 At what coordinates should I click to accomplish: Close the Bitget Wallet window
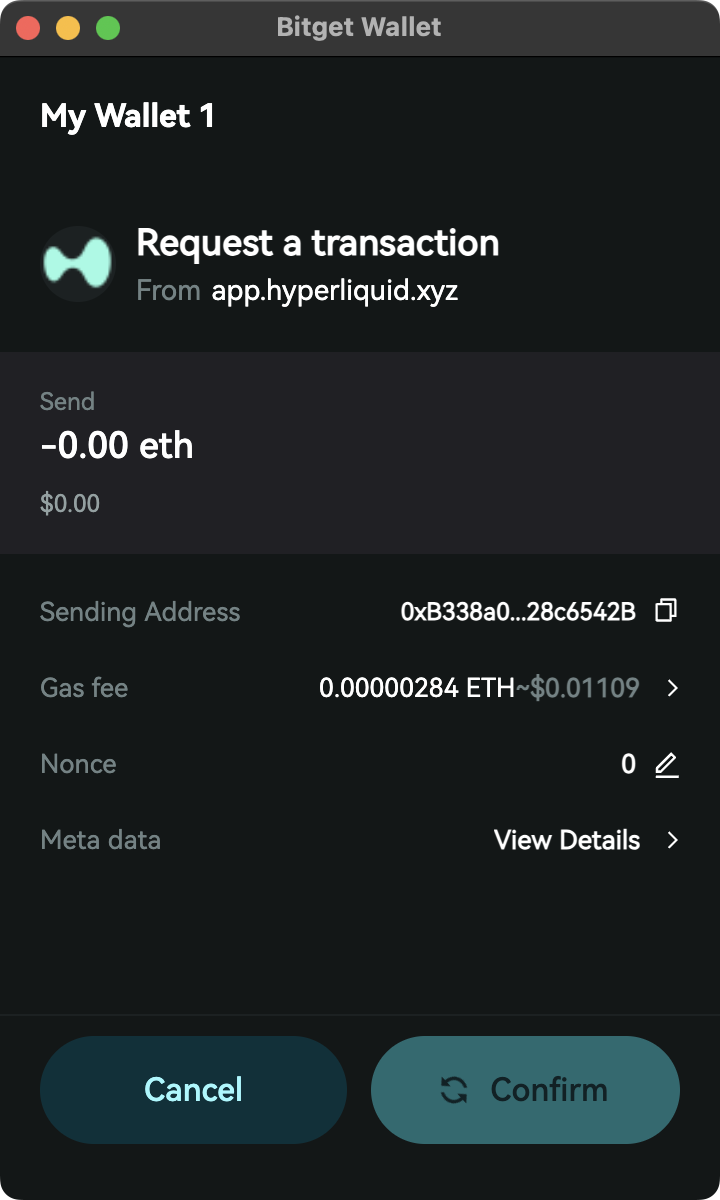(28, 28)
